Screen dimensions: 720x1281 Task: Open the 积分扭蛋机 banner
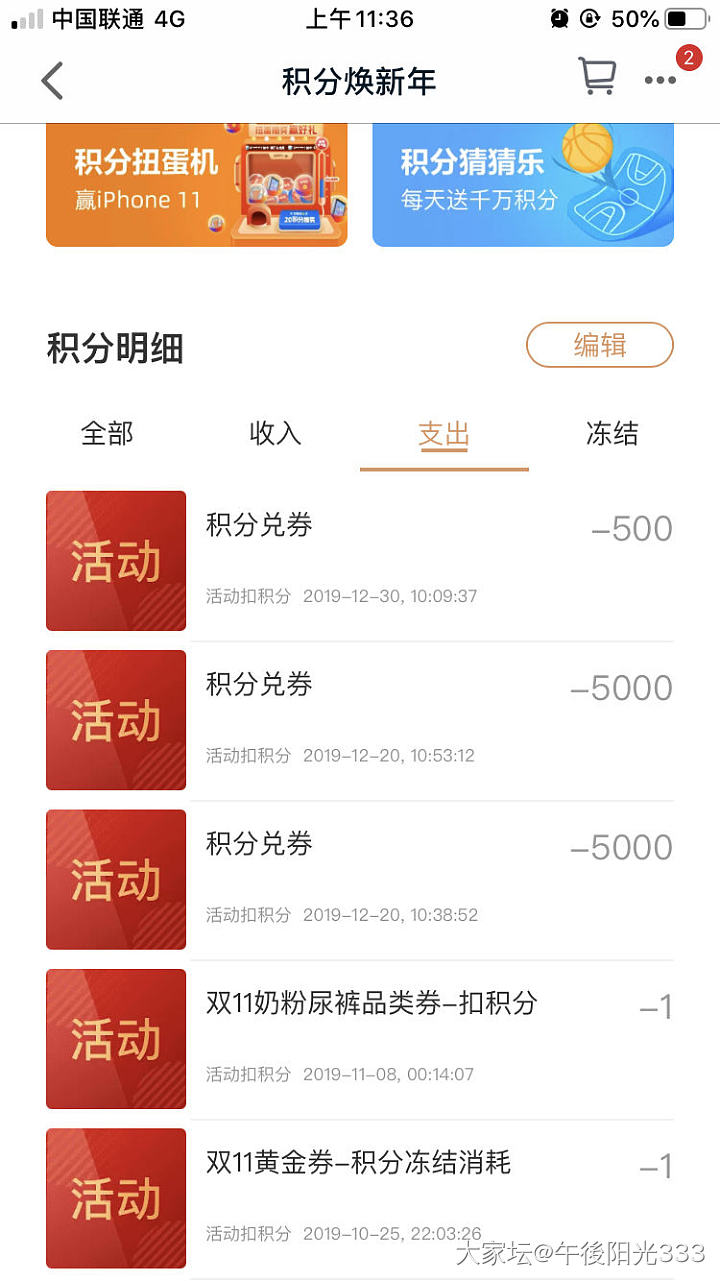(197, 184)
